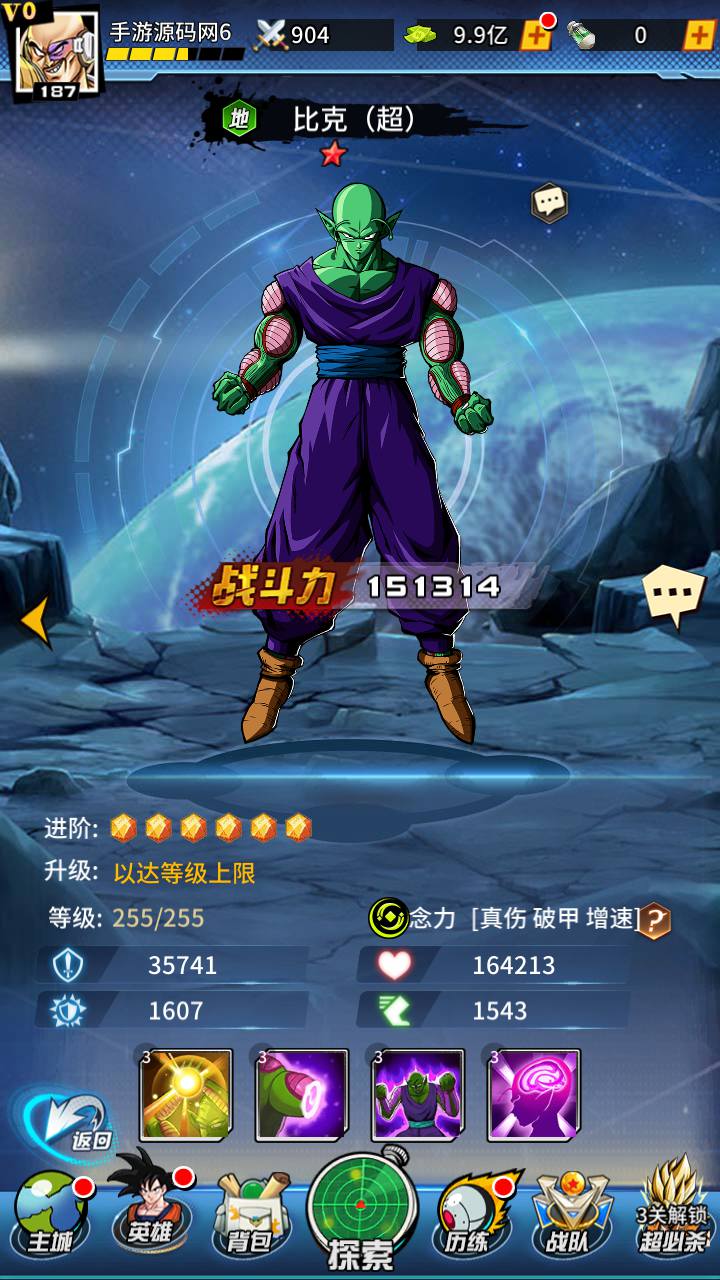
Task: View the first yellow energy skill
Action: click(x=186, y=1095)
